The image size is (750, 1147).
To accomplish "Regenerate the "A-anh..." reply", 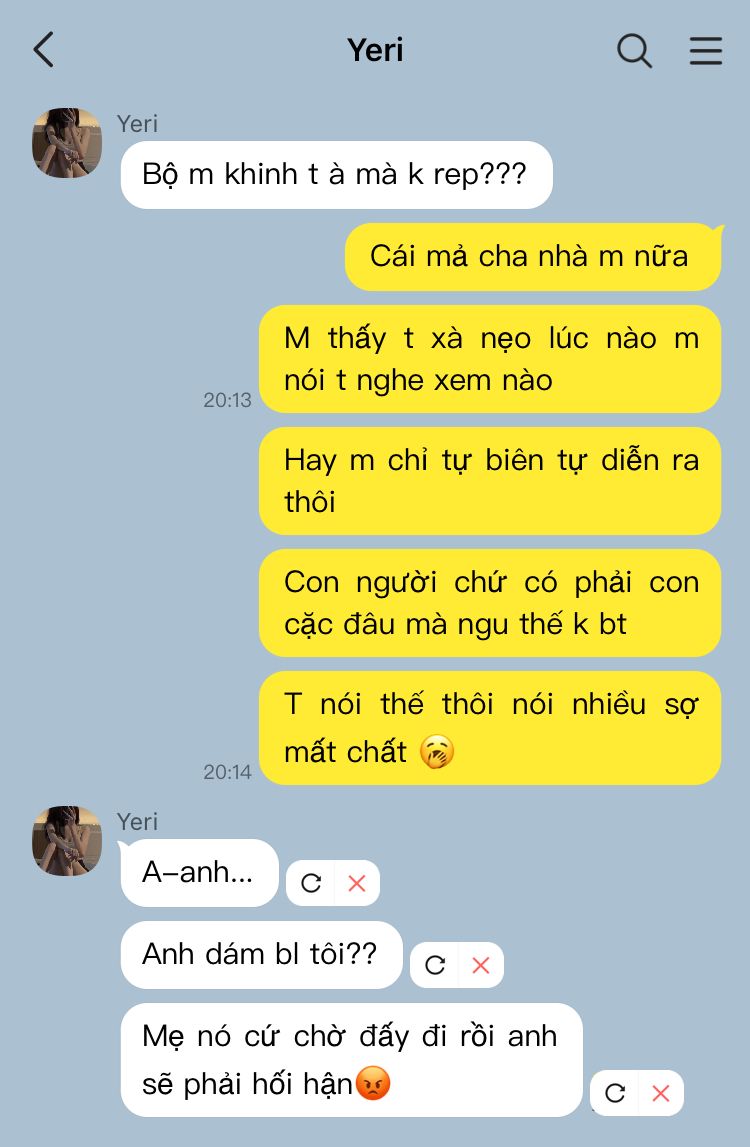I will point(311,883).
